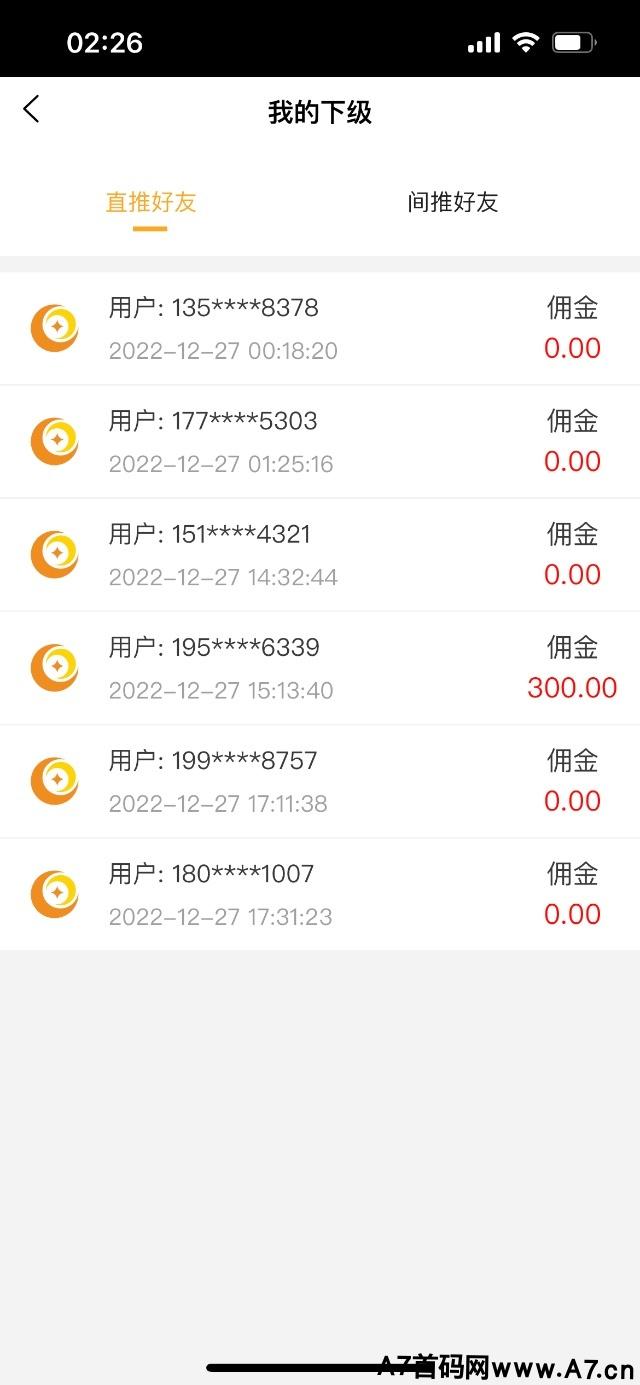This screenshot has width=640, height=1385.
Task: Switch to the 间推好友 tab
Action: 452,202
